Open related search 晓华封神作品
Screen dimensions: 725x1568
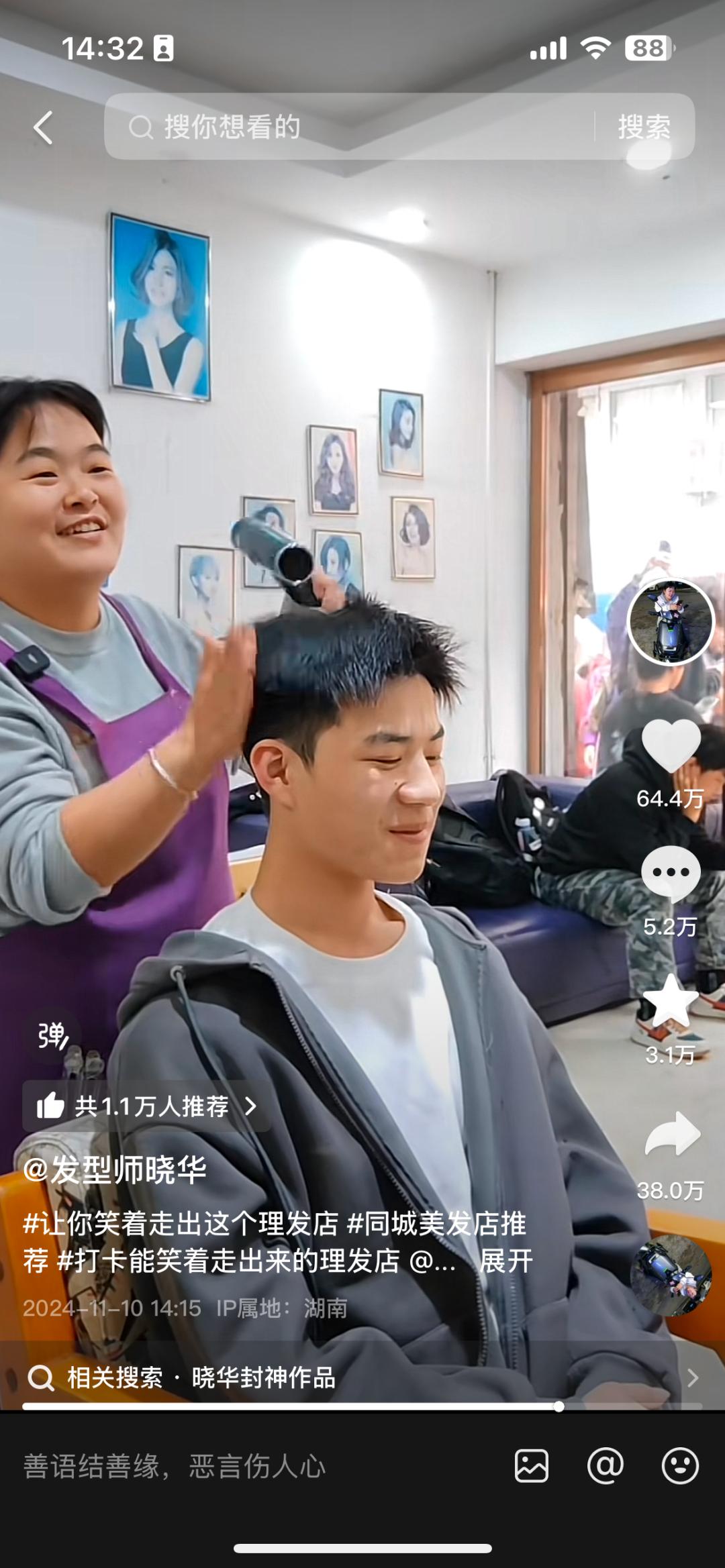[x=263, y=1377]
